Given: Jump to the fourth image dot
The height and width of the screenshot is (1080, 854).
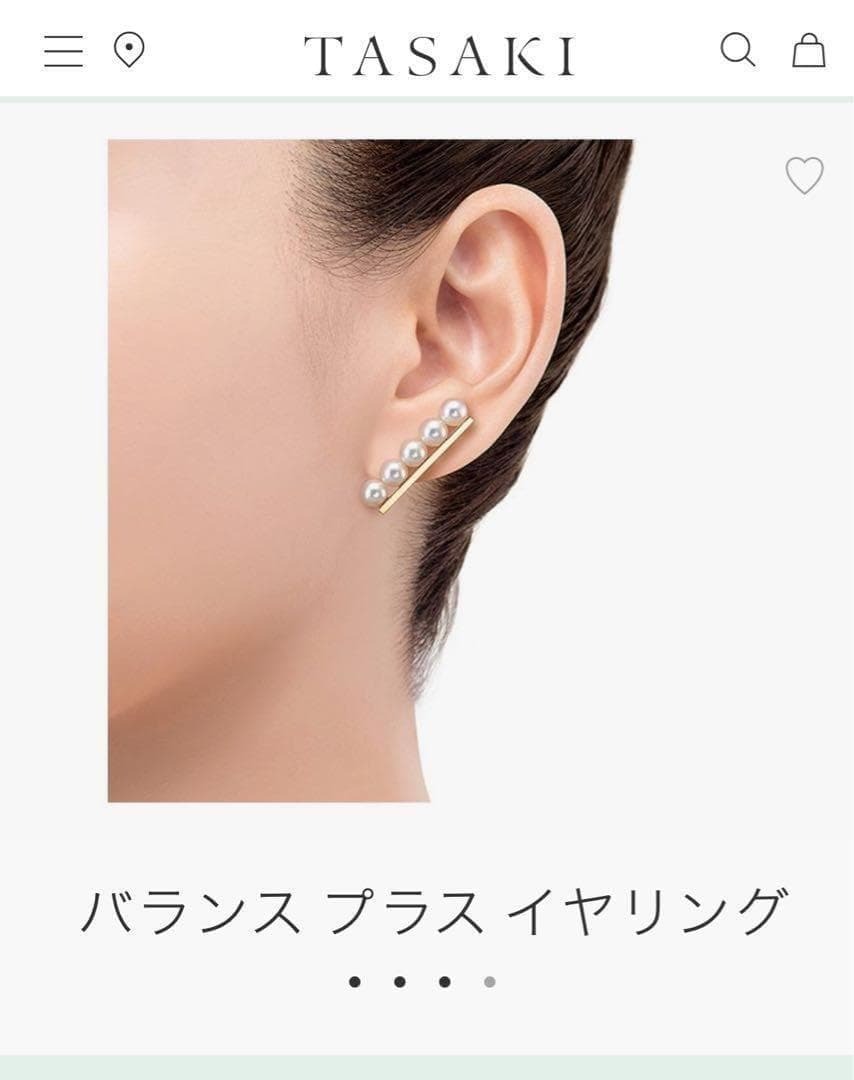Looking at the screenshot, I should (x=490, y=982).
